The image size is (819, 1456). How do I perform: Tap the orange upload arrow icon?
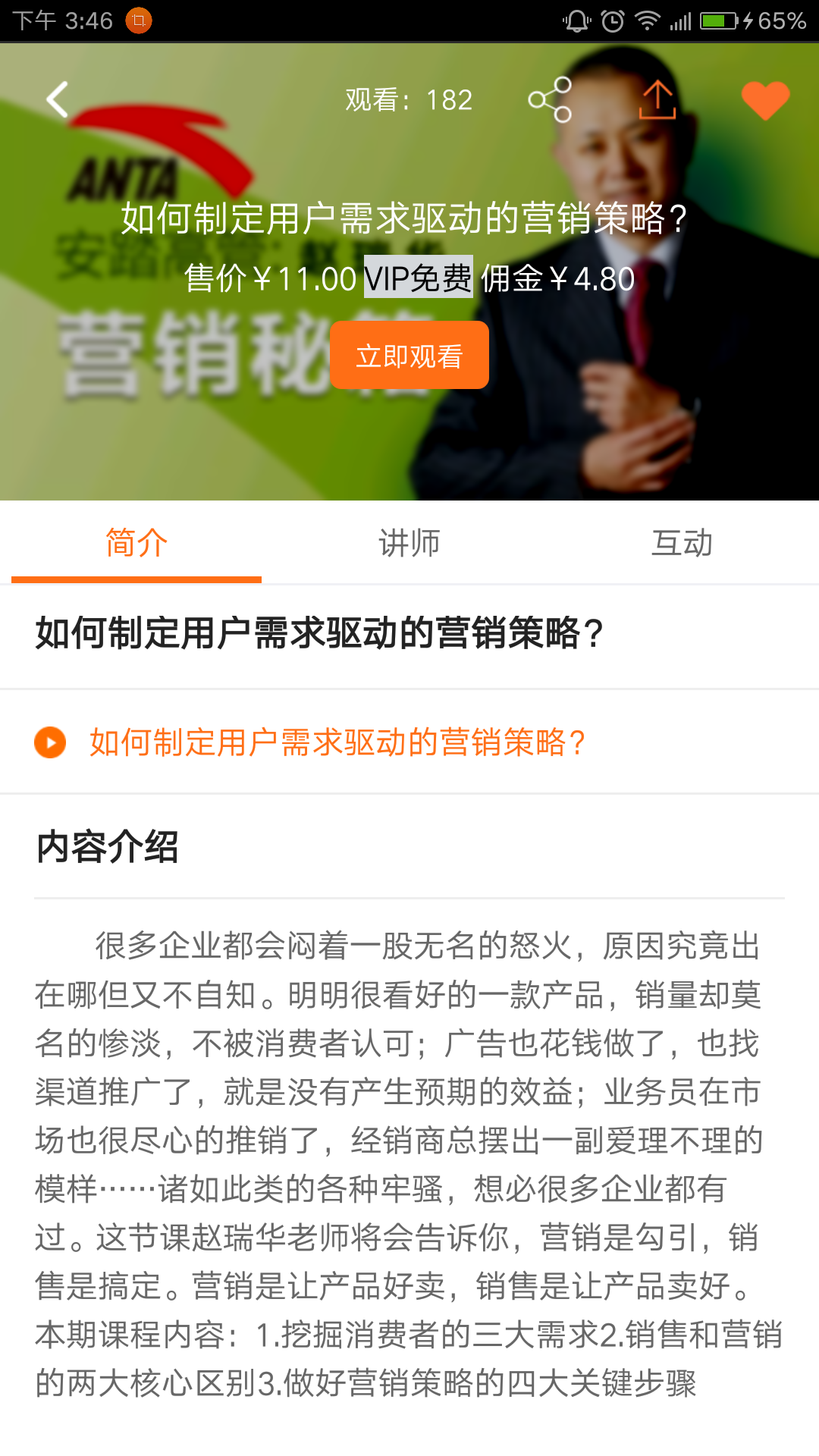(657, 100)
